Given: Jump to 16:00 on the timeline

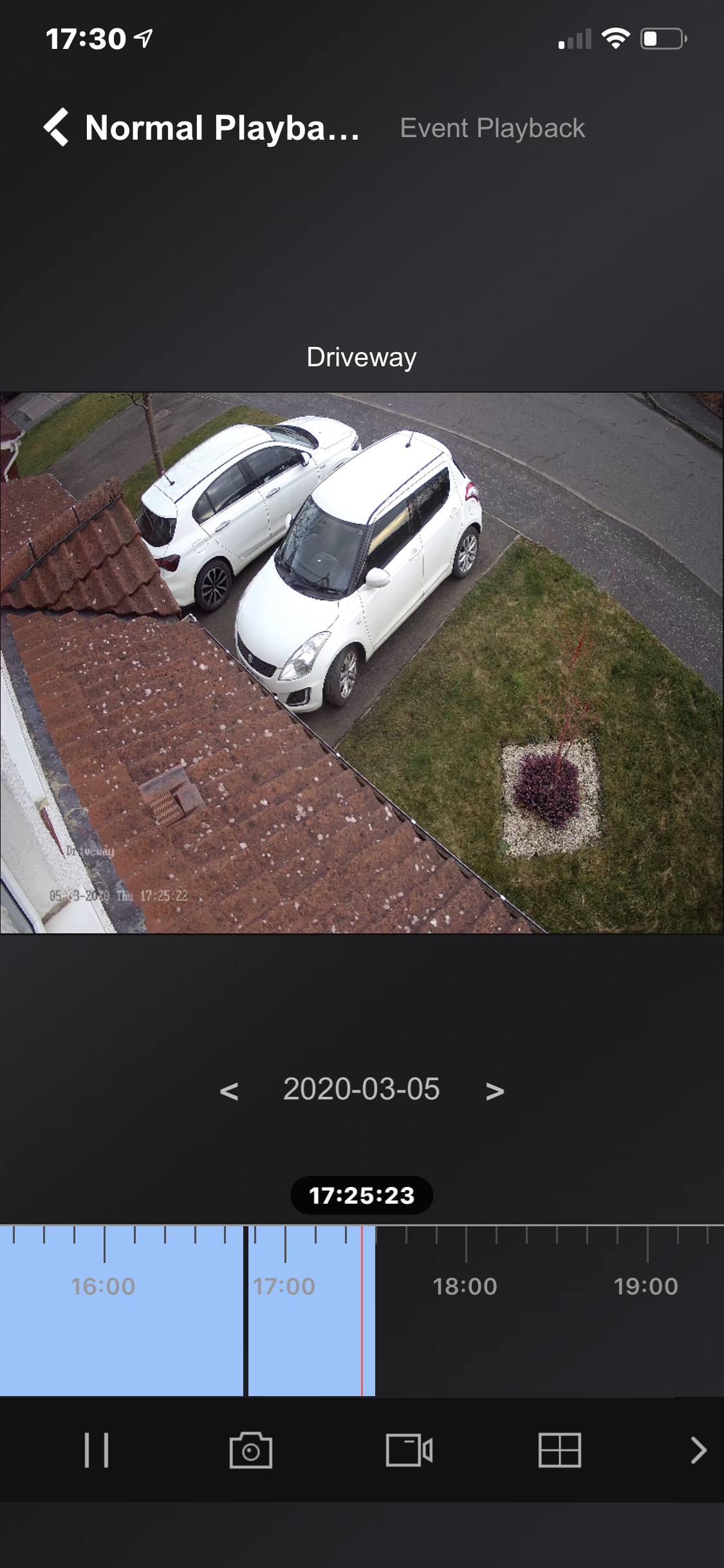Looking at the screenshot, I should (104, 1287).
